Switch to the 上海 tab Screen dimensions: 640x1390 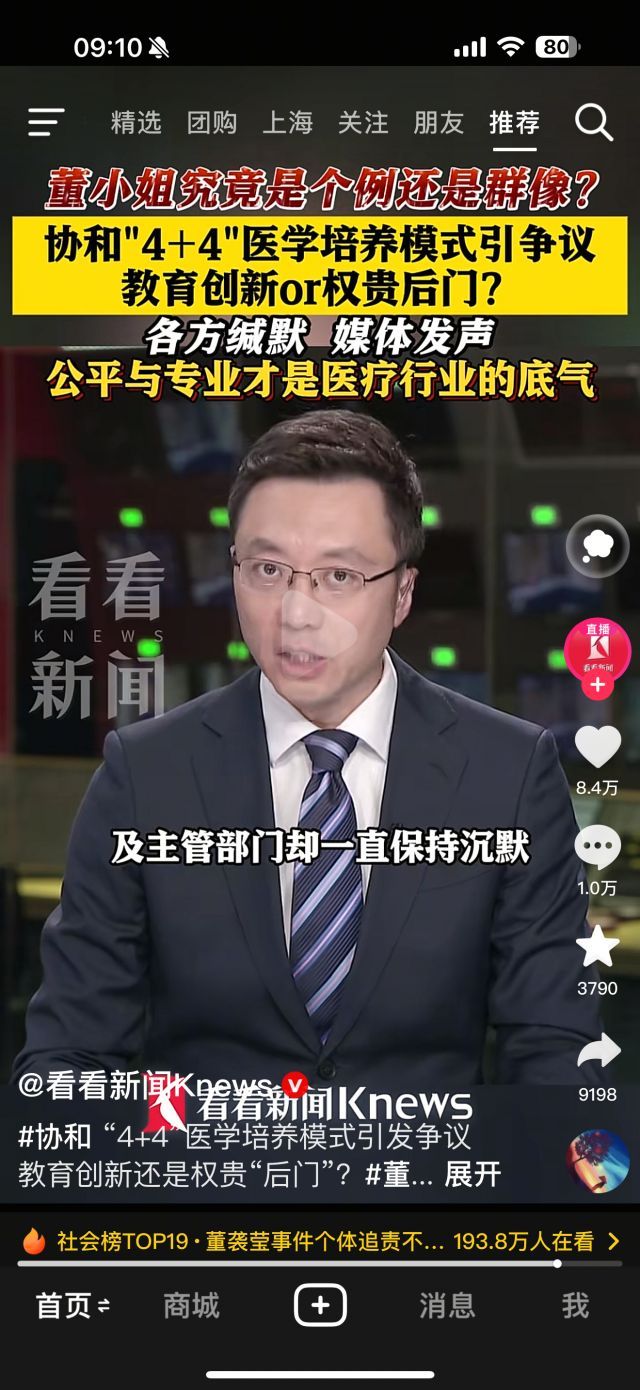[x=288, y=122]
